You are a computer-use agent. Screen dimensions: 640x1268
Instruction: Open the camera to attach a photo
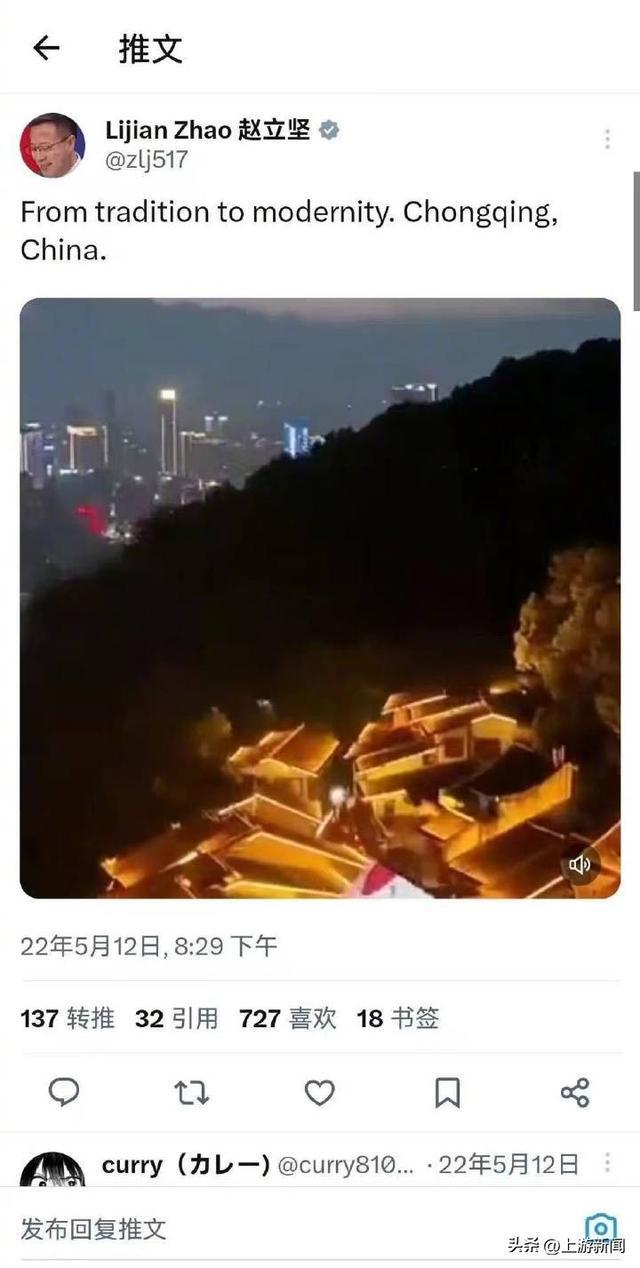600,1227
